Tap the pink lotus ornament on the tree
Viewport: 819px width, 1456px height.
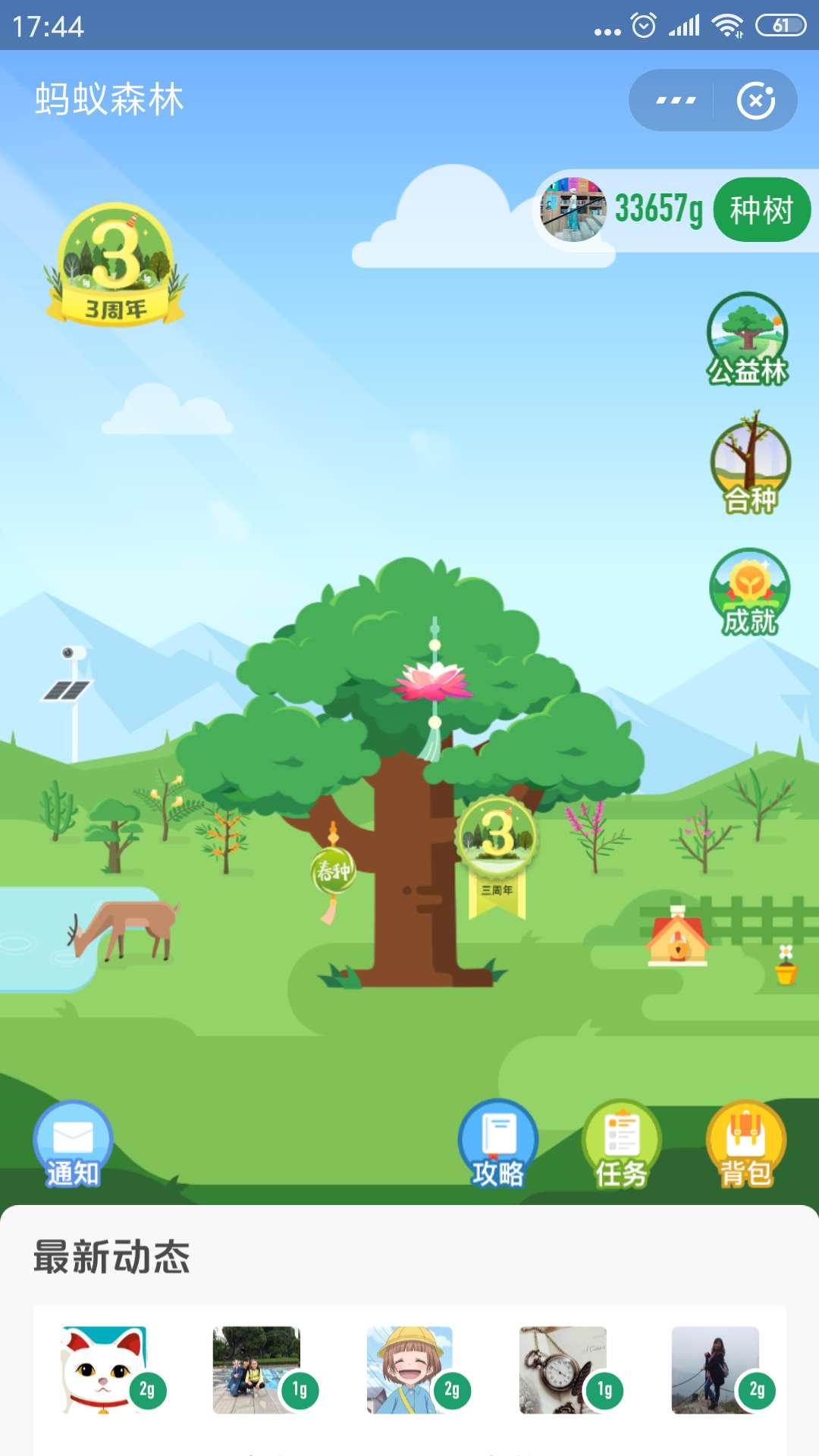pos(434,681)
